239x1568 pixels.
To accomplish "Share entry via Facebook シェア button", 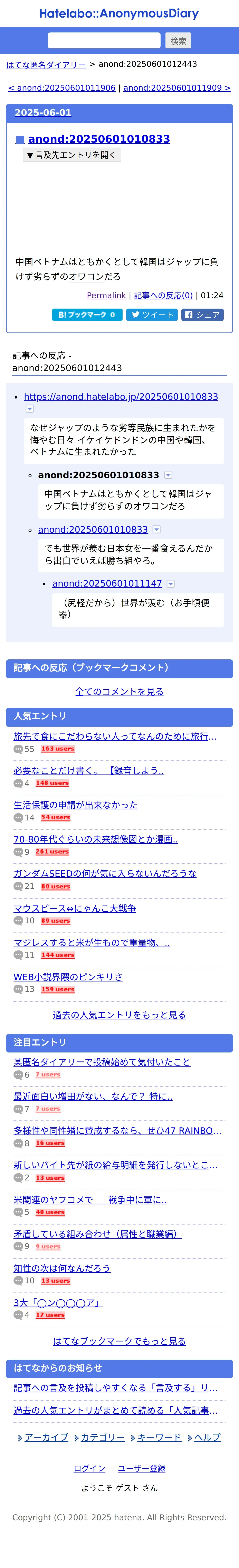I will (202, 315).
